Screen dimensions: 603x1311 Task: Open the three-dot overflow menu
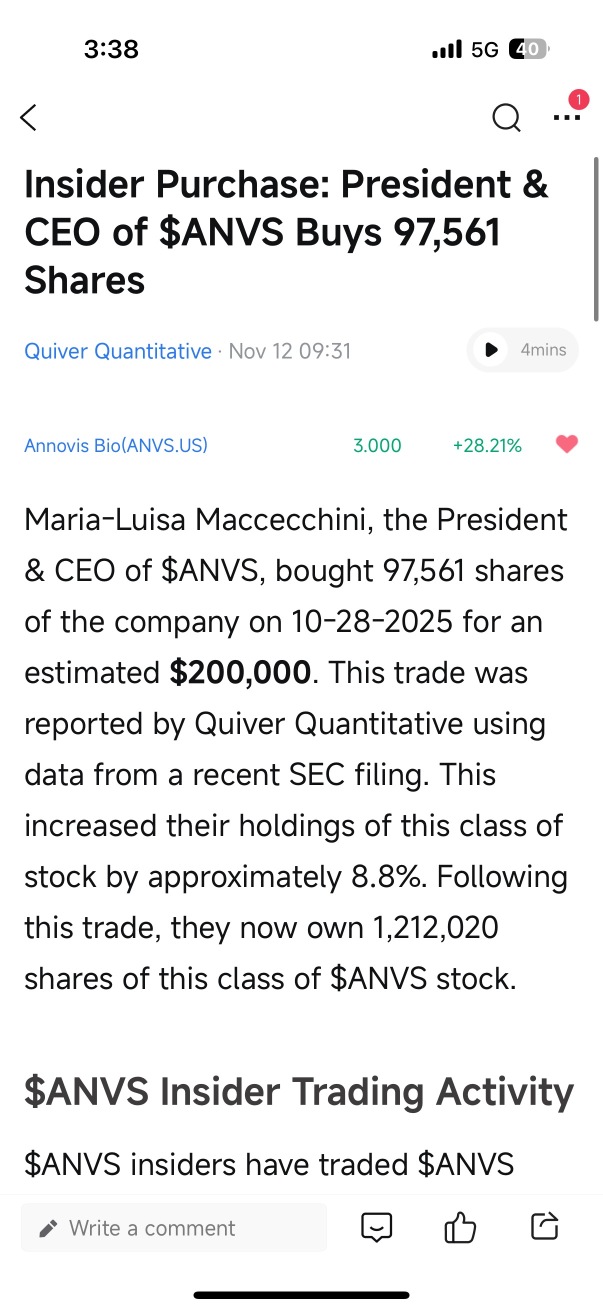pyautogui.click(x=566, y=117)
